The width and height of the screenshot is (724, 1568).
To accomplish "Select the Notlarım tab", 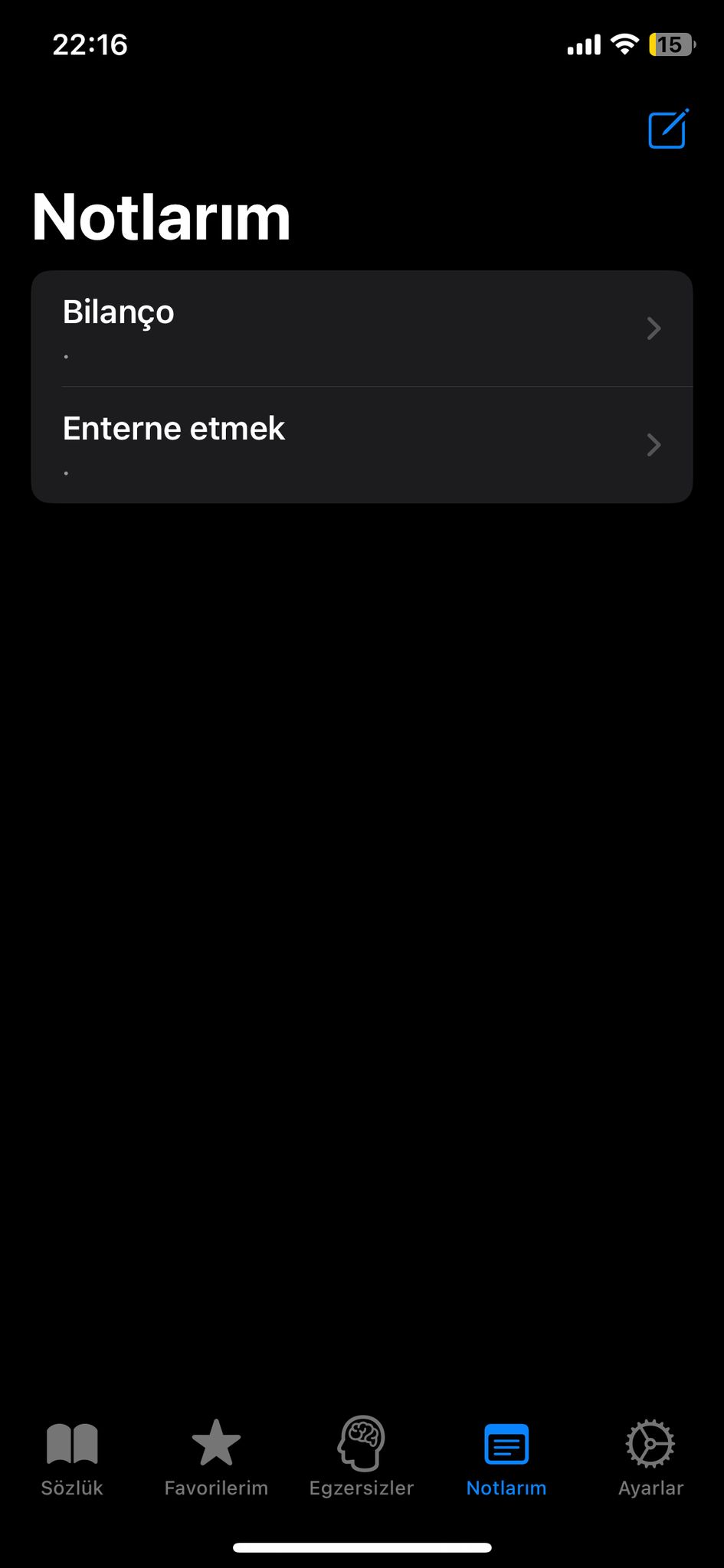I will (x=506, y=1459).
